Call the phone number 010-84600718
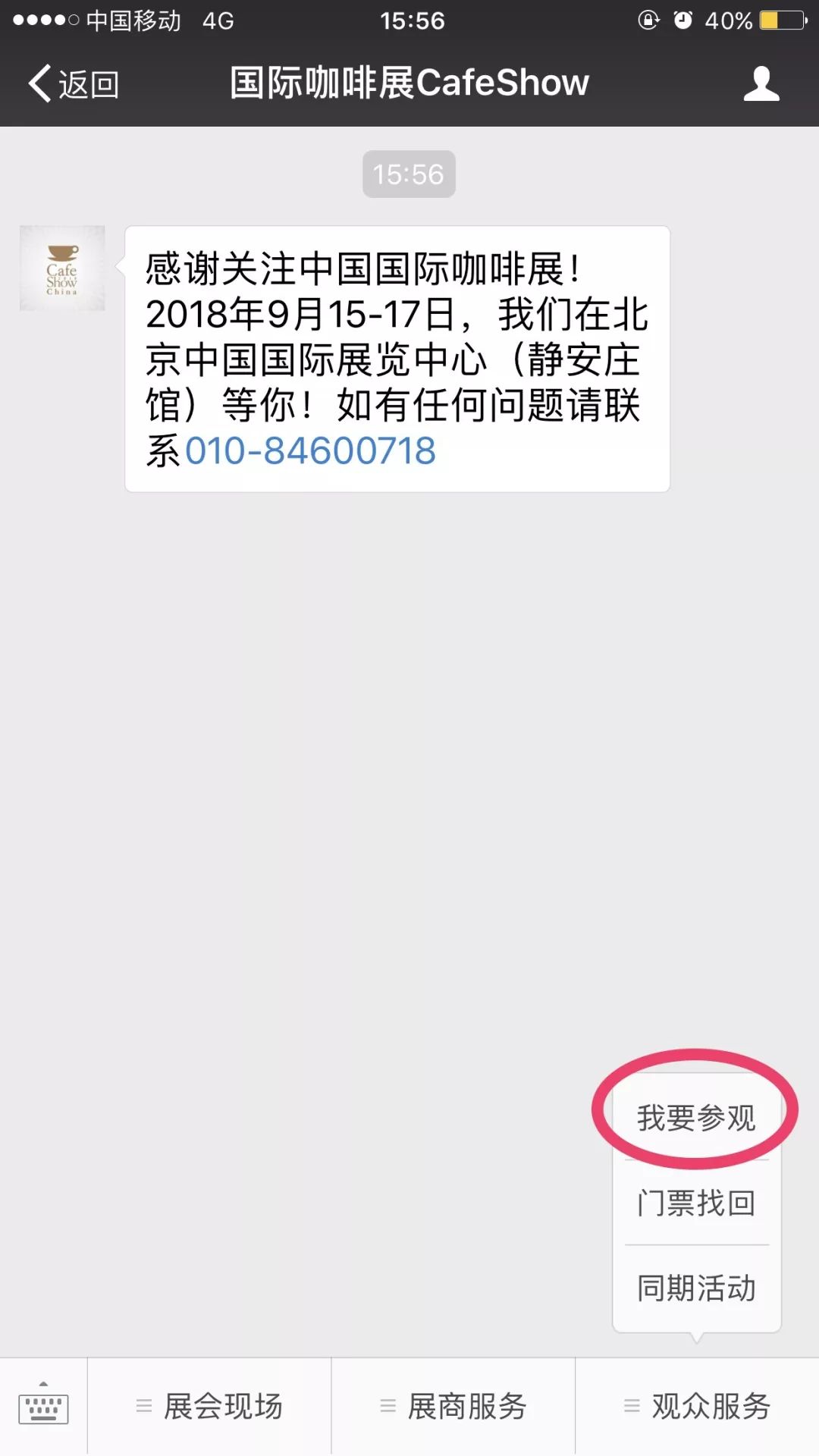Image resolution: width=819 pixels, height=1456 pixels. (310, 451)
